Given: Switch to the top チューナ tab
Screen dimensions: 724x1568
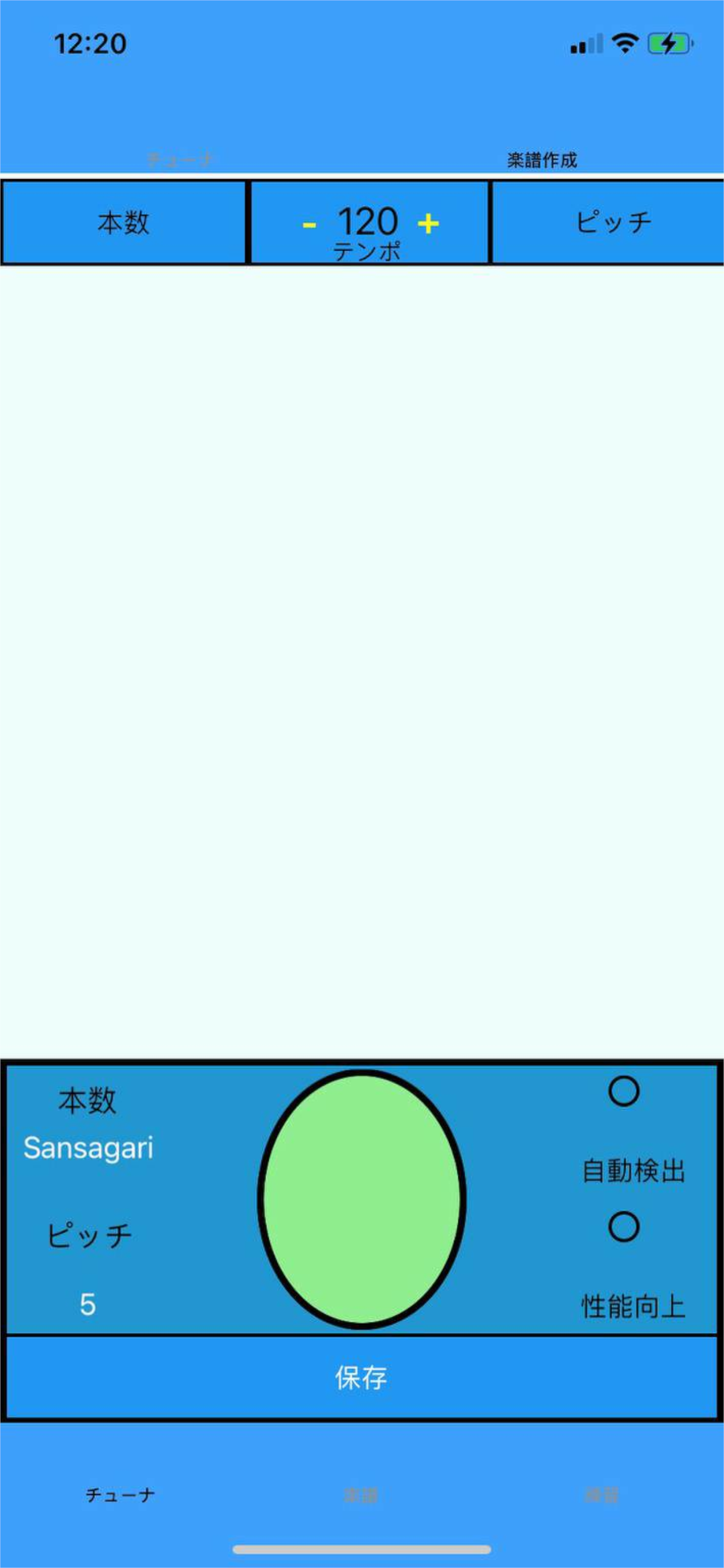Looking at the screenshot, I should point(180,160).
